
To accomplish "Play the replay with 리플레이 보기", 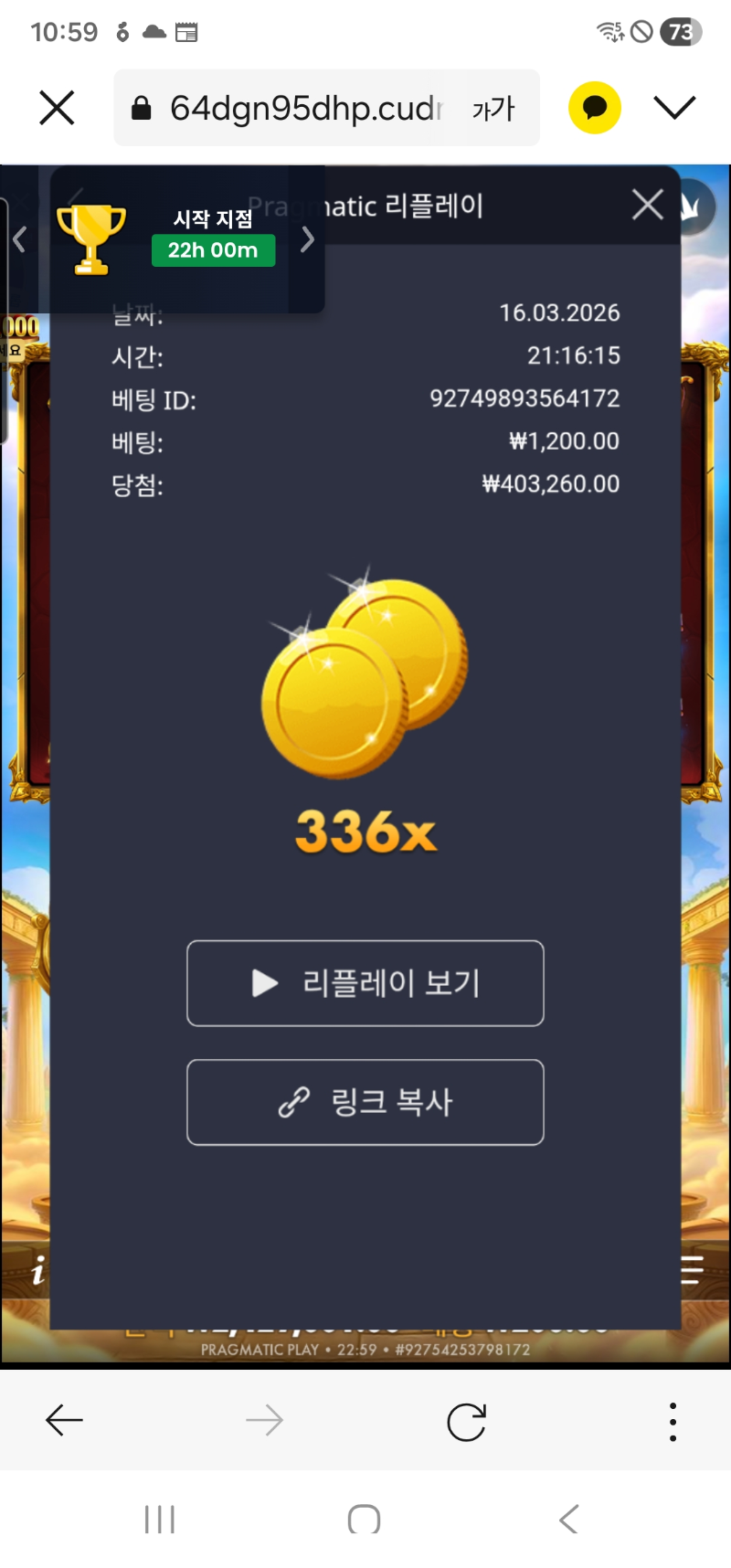I will point(365,983).
